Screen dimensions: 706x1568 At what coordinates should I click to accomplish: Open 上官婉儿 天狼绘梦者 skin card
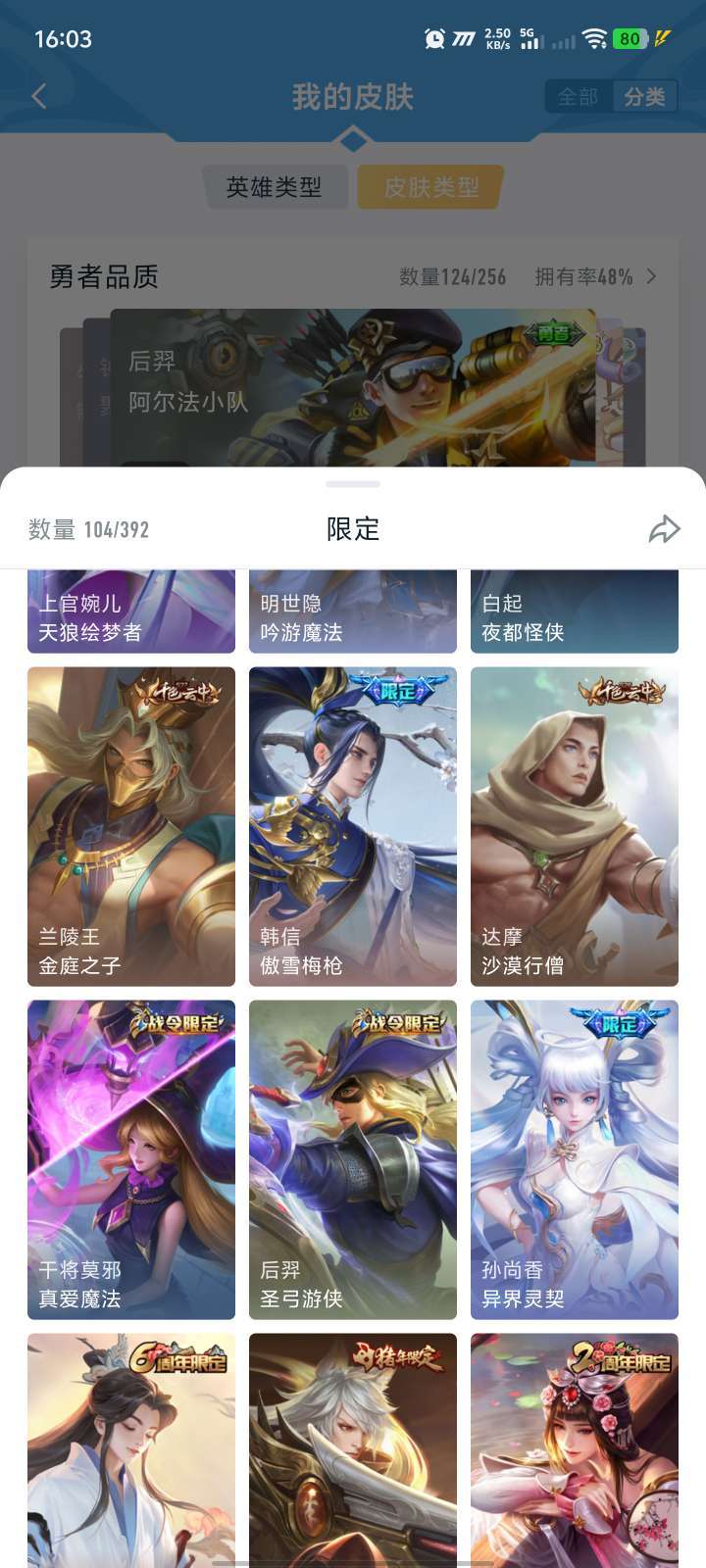[131, 612]
